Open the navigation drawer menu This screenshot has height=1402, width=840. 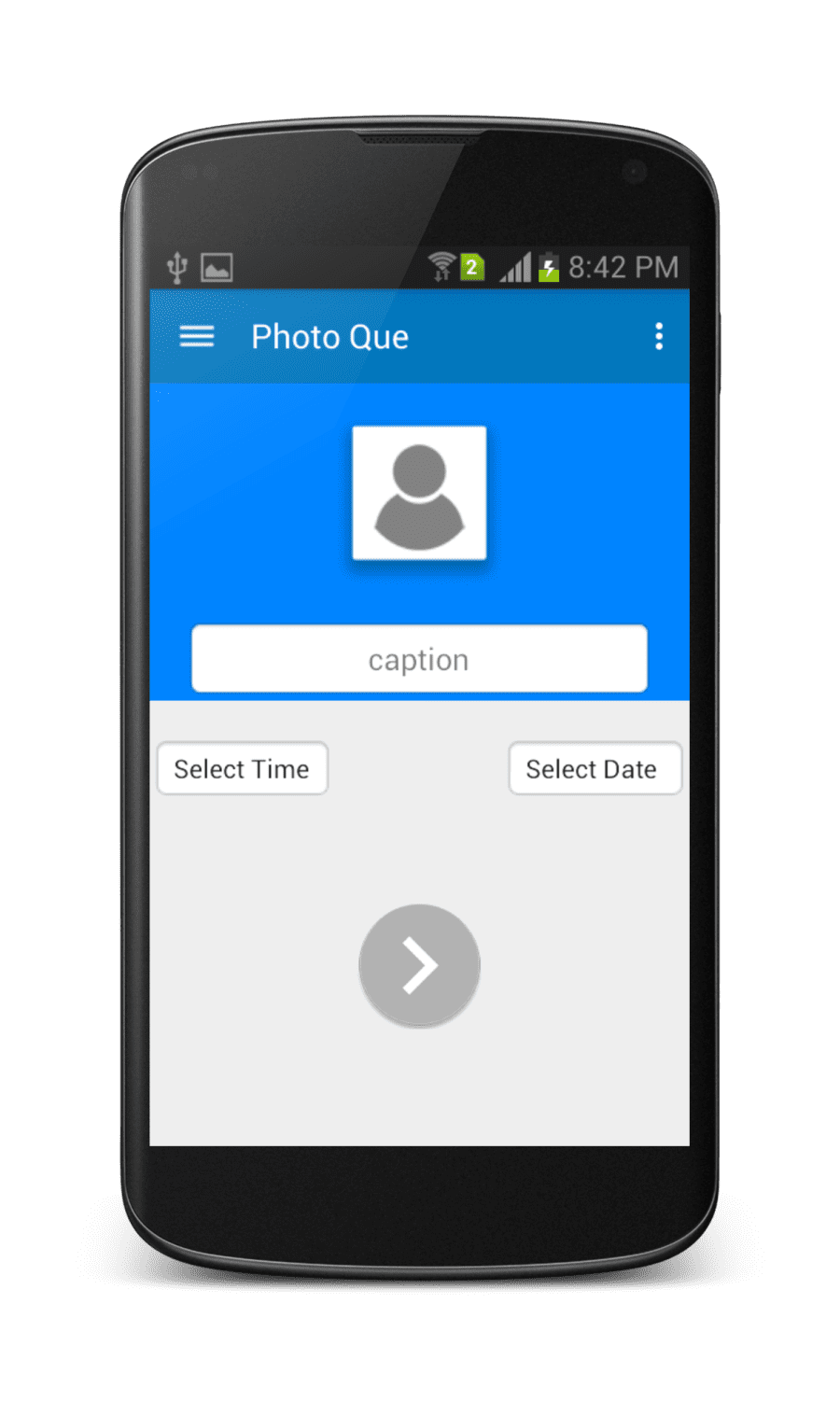tap(197, 337)
